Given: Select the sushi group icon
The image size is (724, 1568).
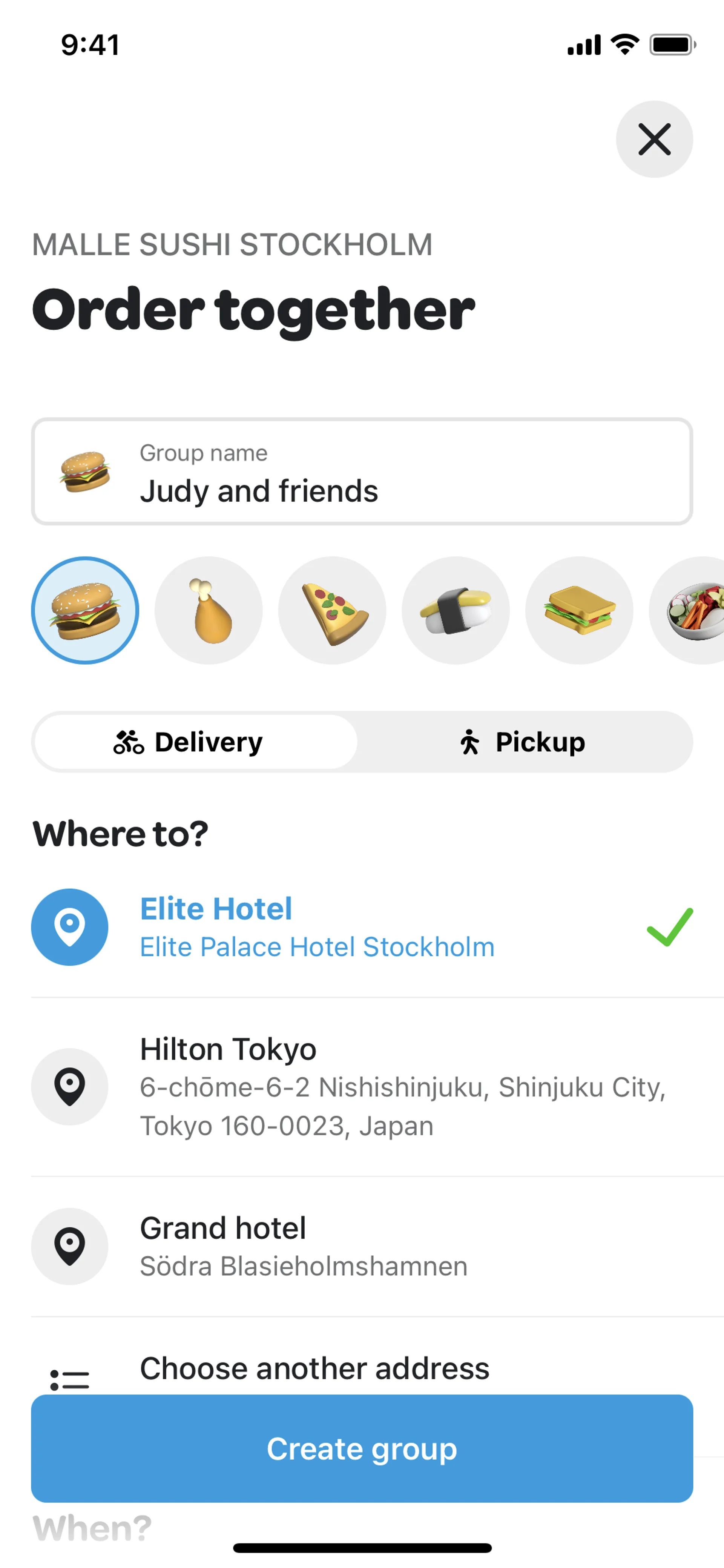Looking at the screenshot, I should tap(456, 610).
